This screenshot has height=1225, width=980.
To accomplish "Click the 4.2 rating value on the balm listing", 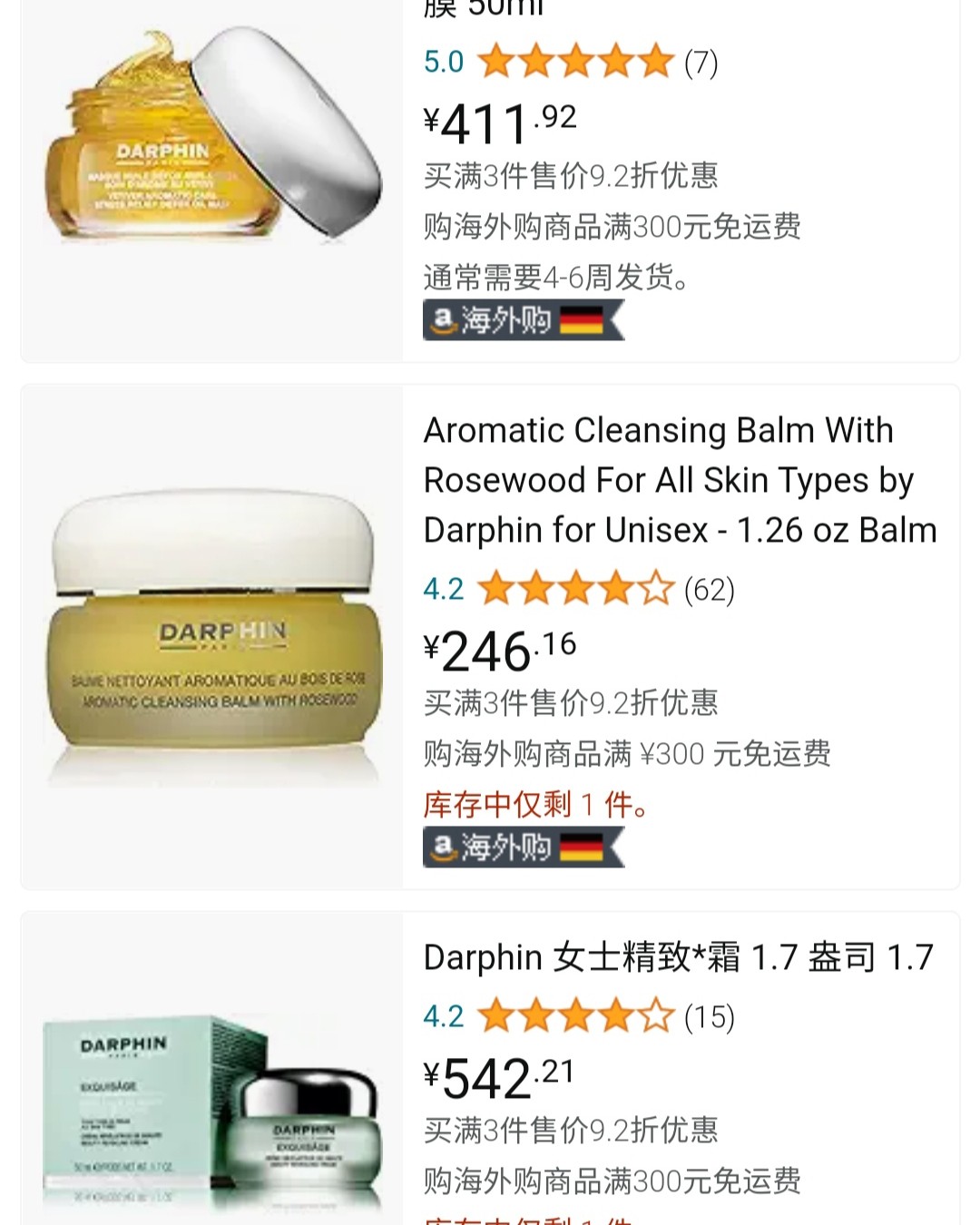I will (x=442, y=590).
